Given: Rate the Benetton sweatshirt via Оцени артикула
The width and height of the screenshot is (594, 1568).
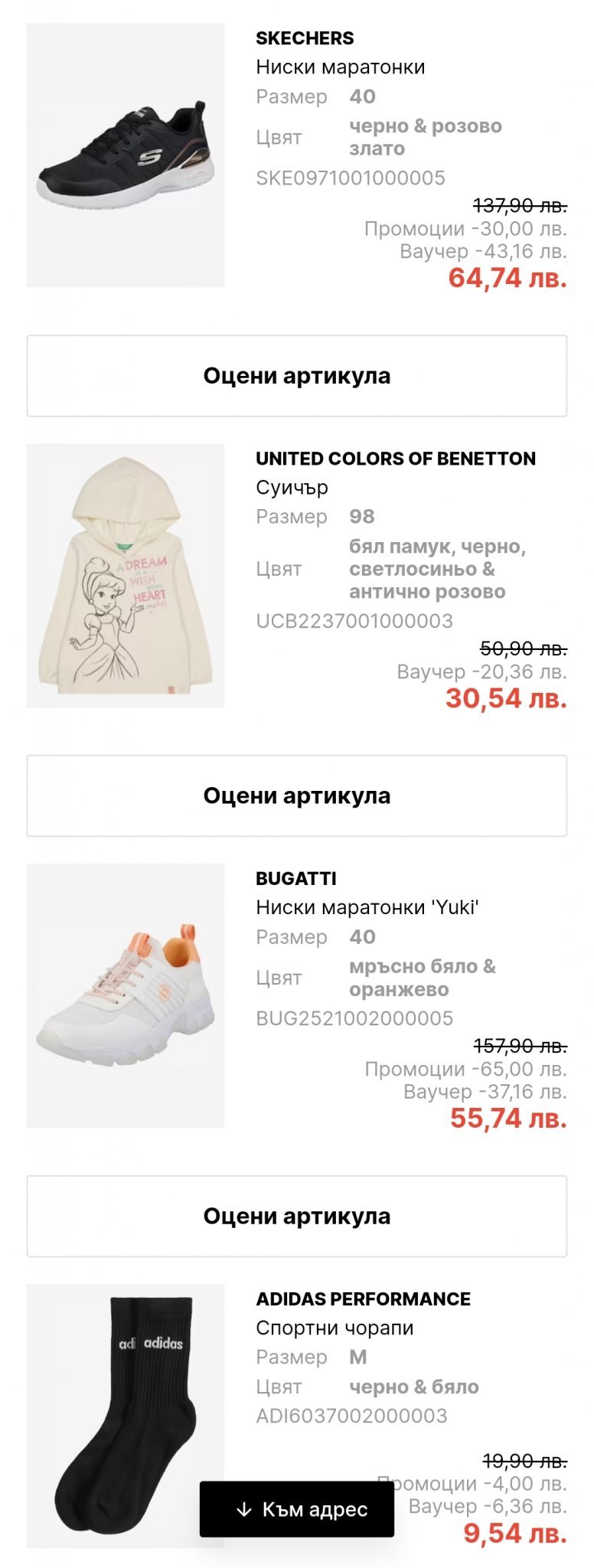Looking at the screenshot, I should [x=297, y=796].
